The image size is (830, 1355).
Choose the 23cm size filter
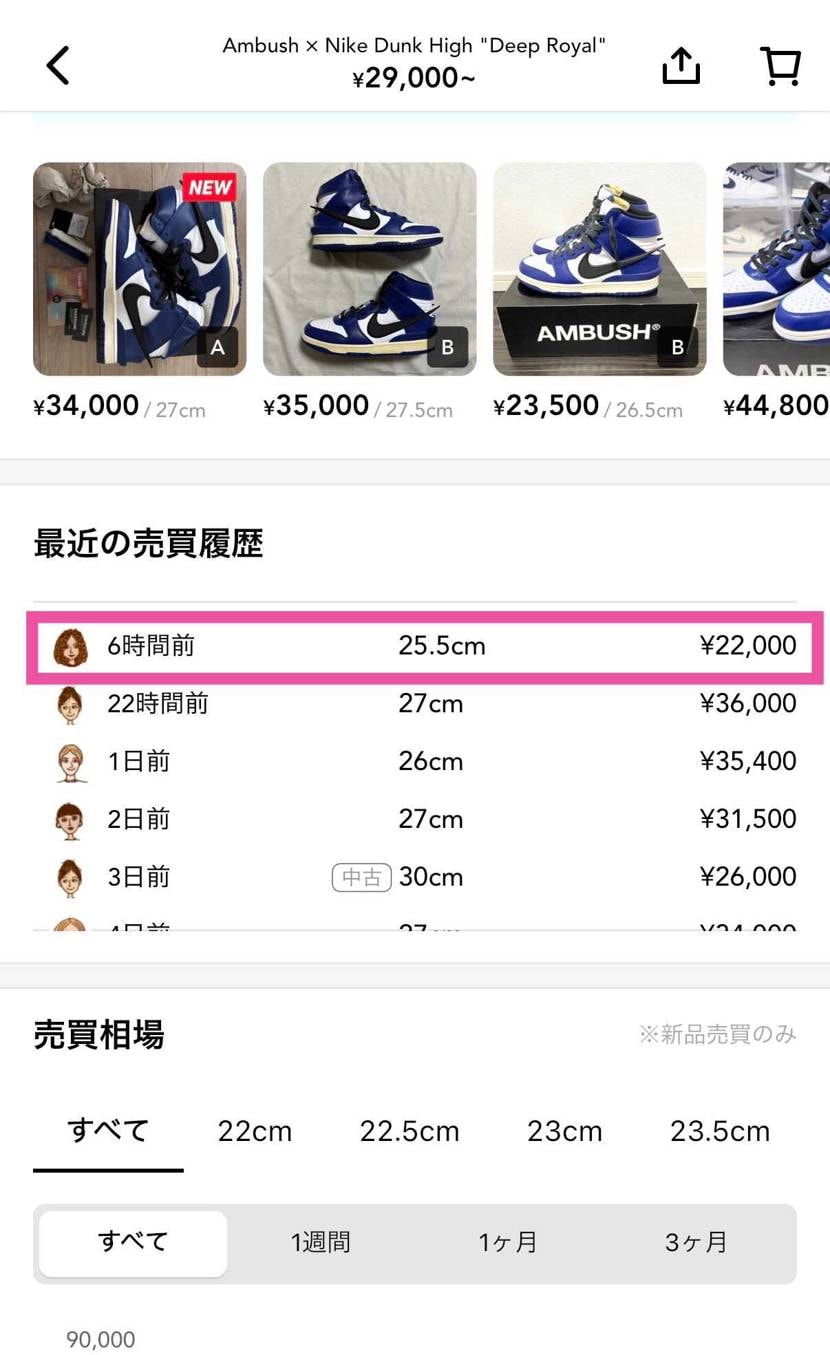564,1131
